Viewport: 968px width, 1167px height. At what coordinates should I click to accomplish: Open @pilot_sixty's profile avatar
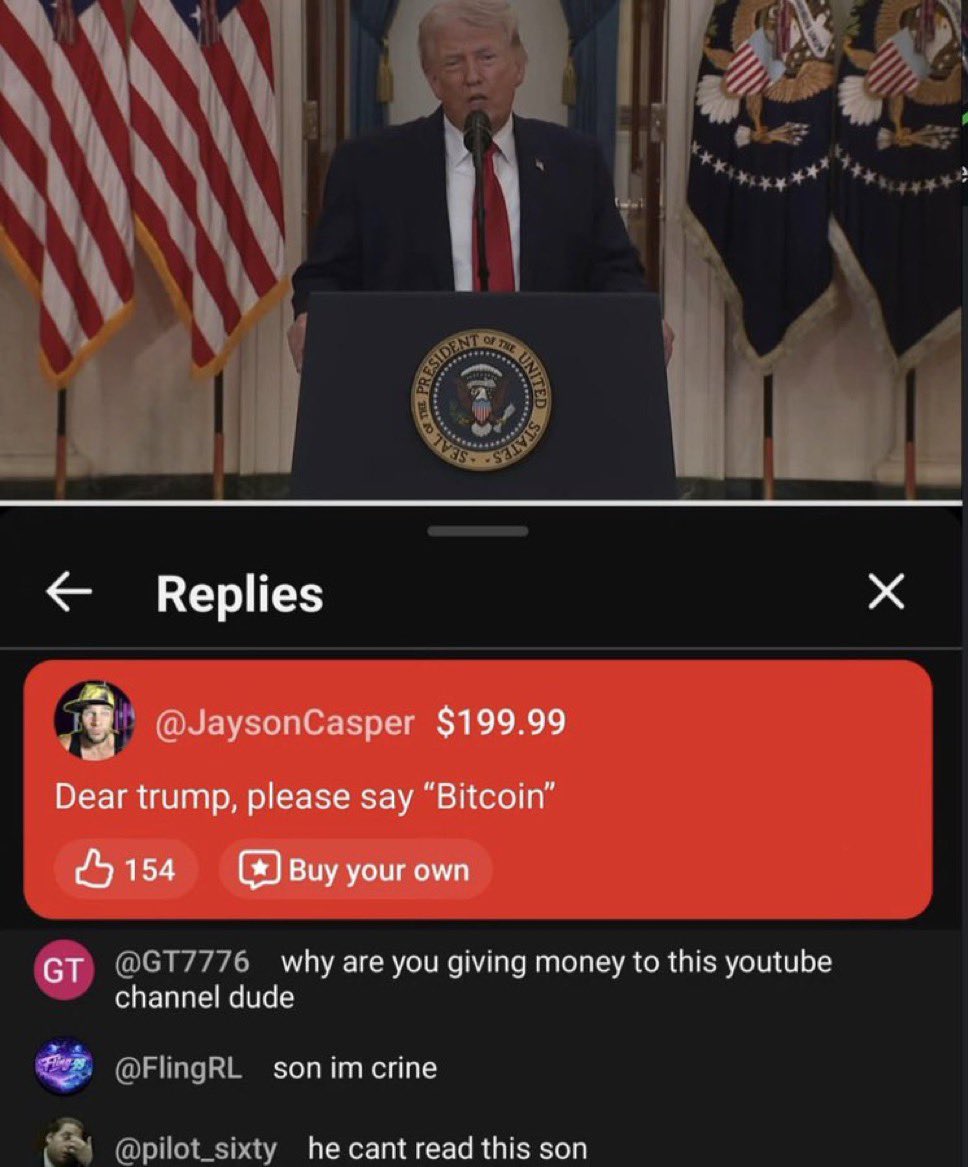tap(65, 1144)
